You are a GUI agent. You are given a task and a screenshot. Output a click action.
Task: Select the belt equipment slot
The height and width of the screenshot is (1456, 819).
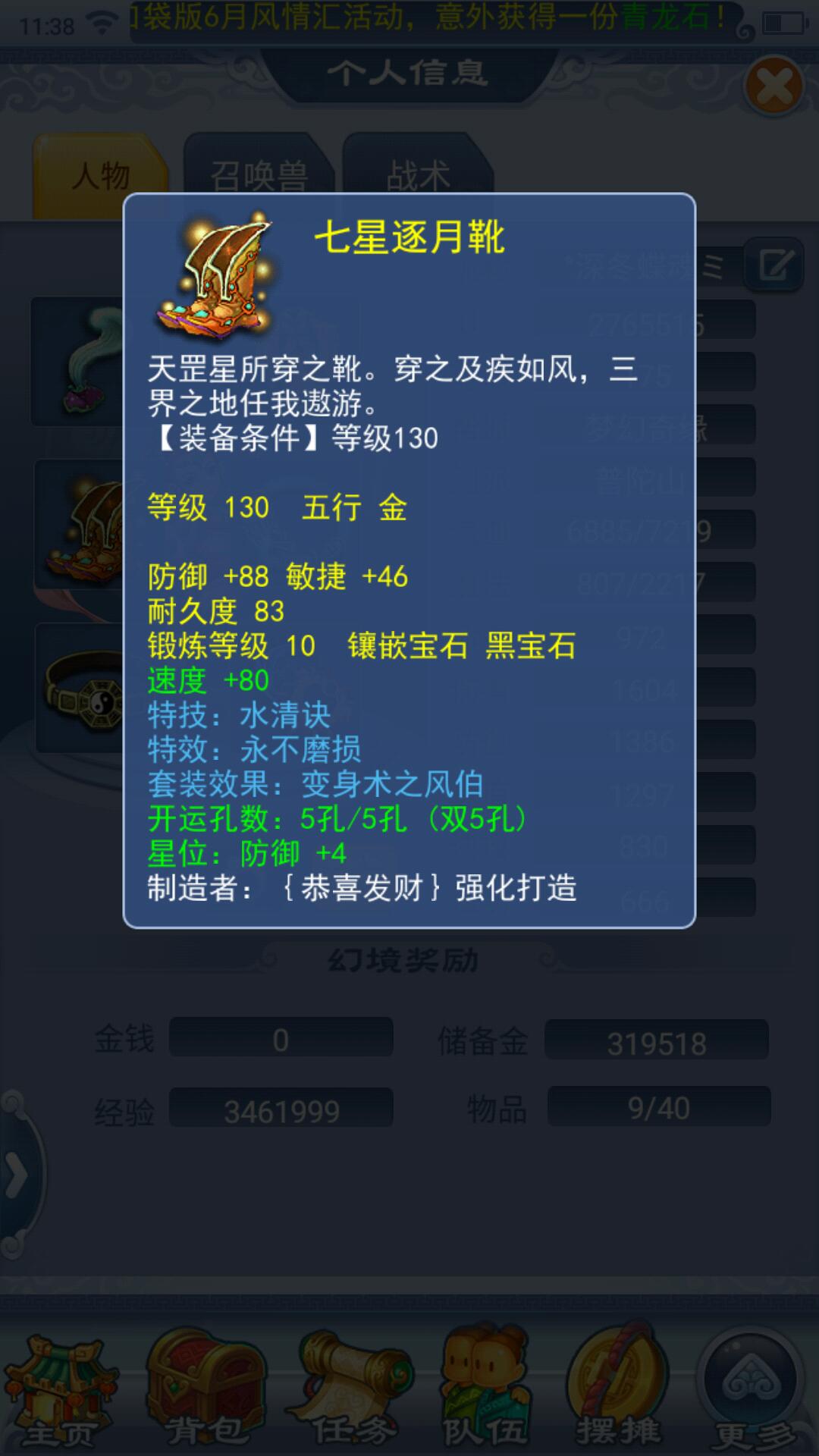[x=80, y=690]
